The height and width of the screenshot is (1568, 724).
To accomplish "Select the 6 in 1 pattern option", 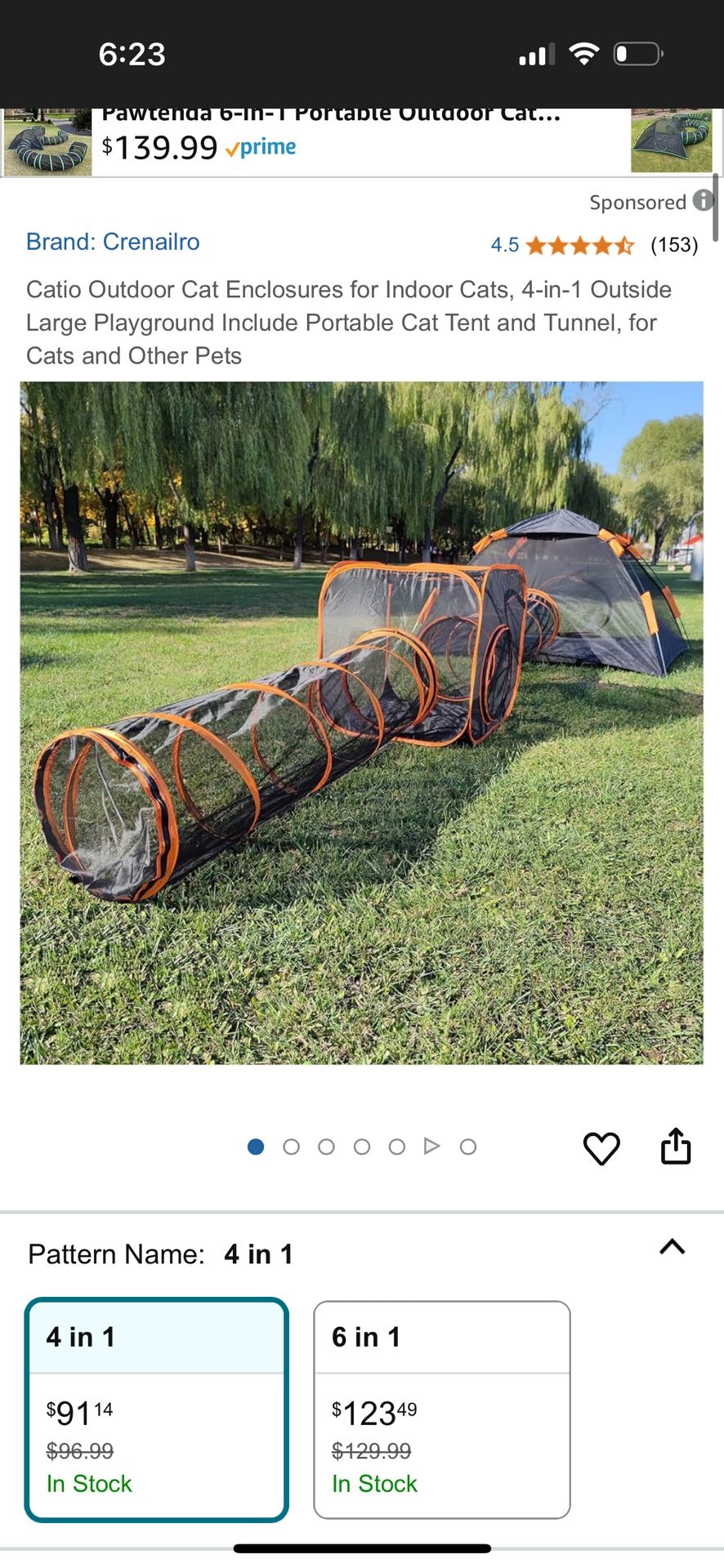I will pyautogui.click(x=442, y=1413).
